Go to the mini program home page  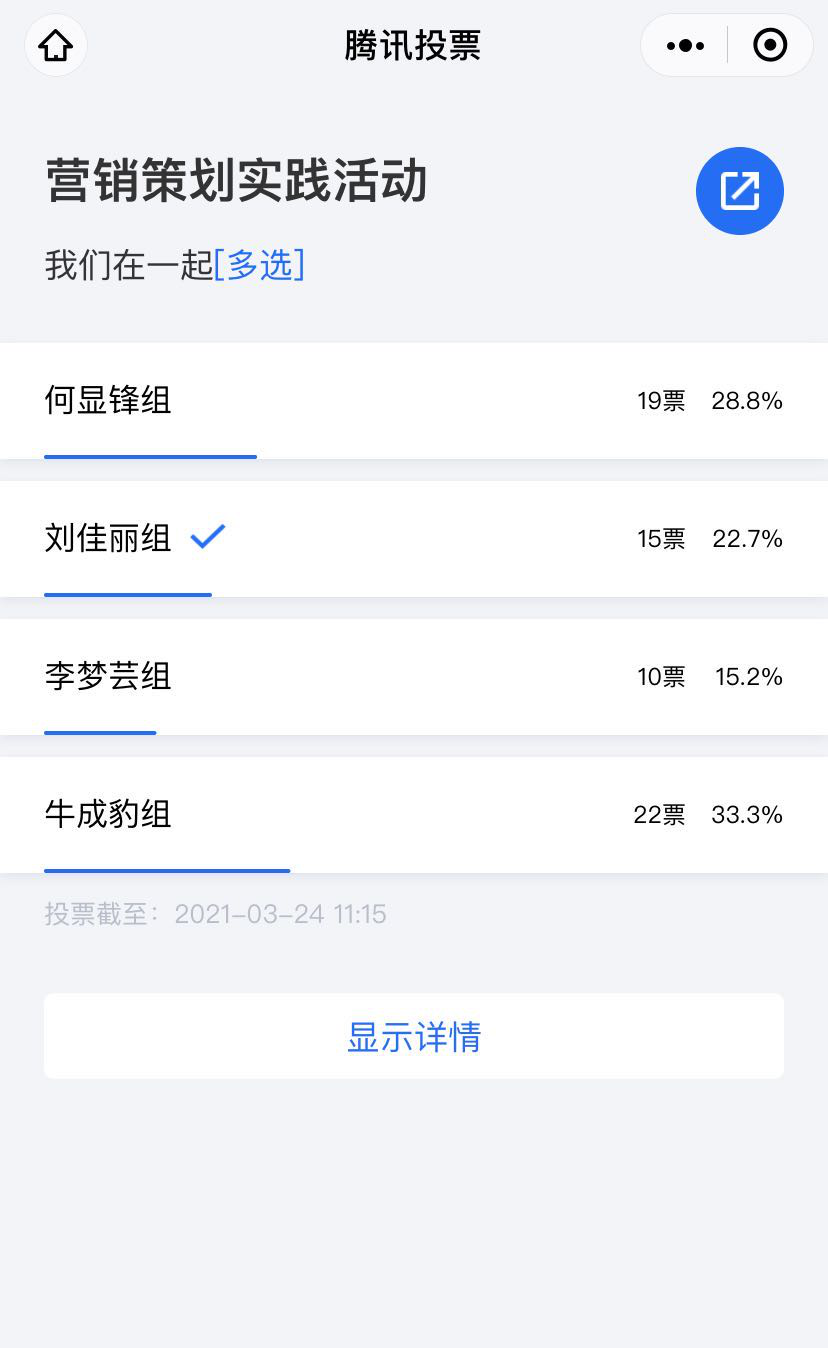(56, 46)
